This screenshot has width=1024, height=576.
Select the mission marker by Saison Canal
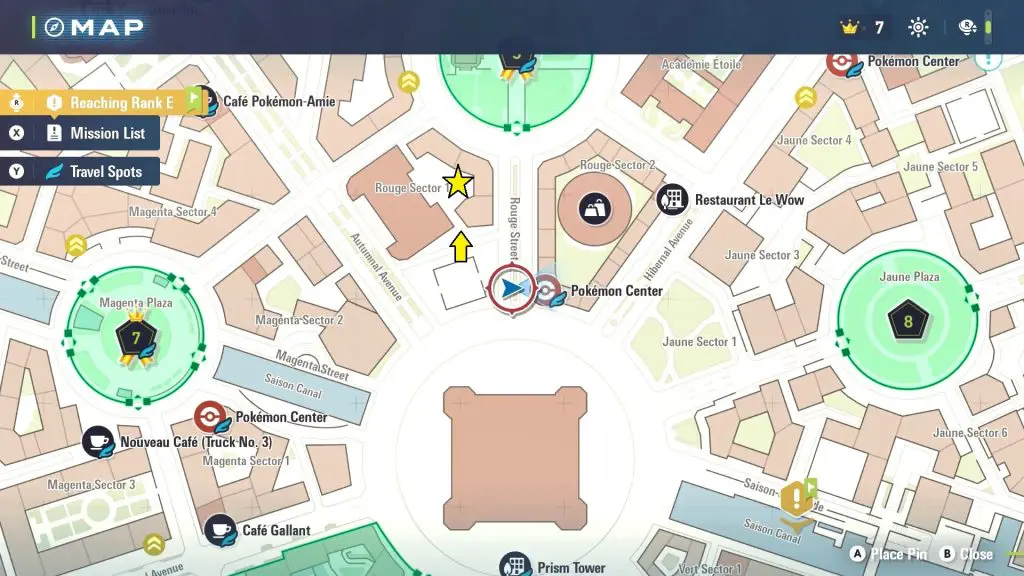pos(798,500)
